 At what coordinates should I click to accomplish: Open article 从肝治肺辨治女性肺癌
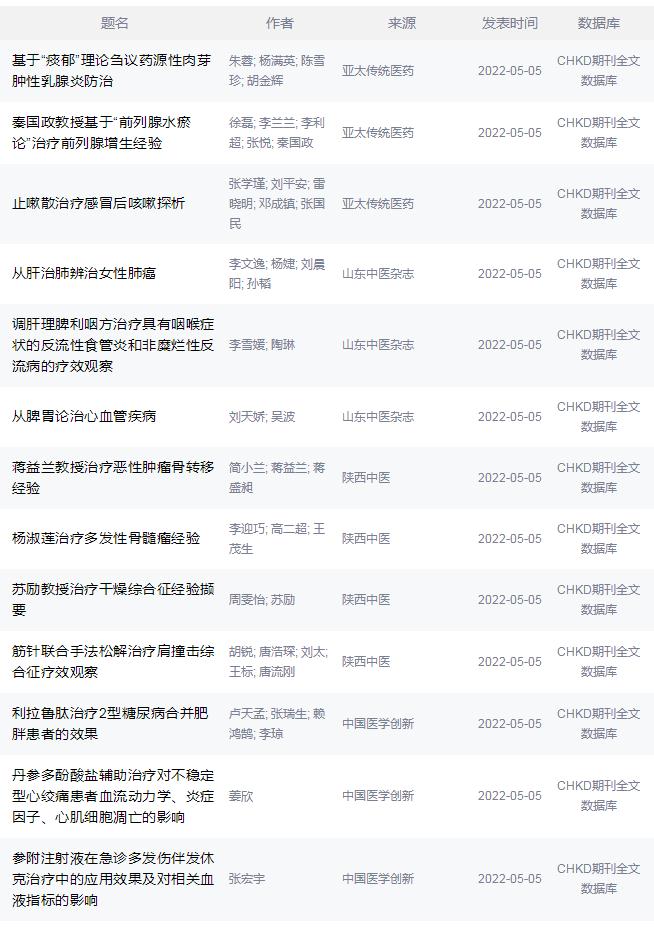pyautogui.click(x=84, y=273)
